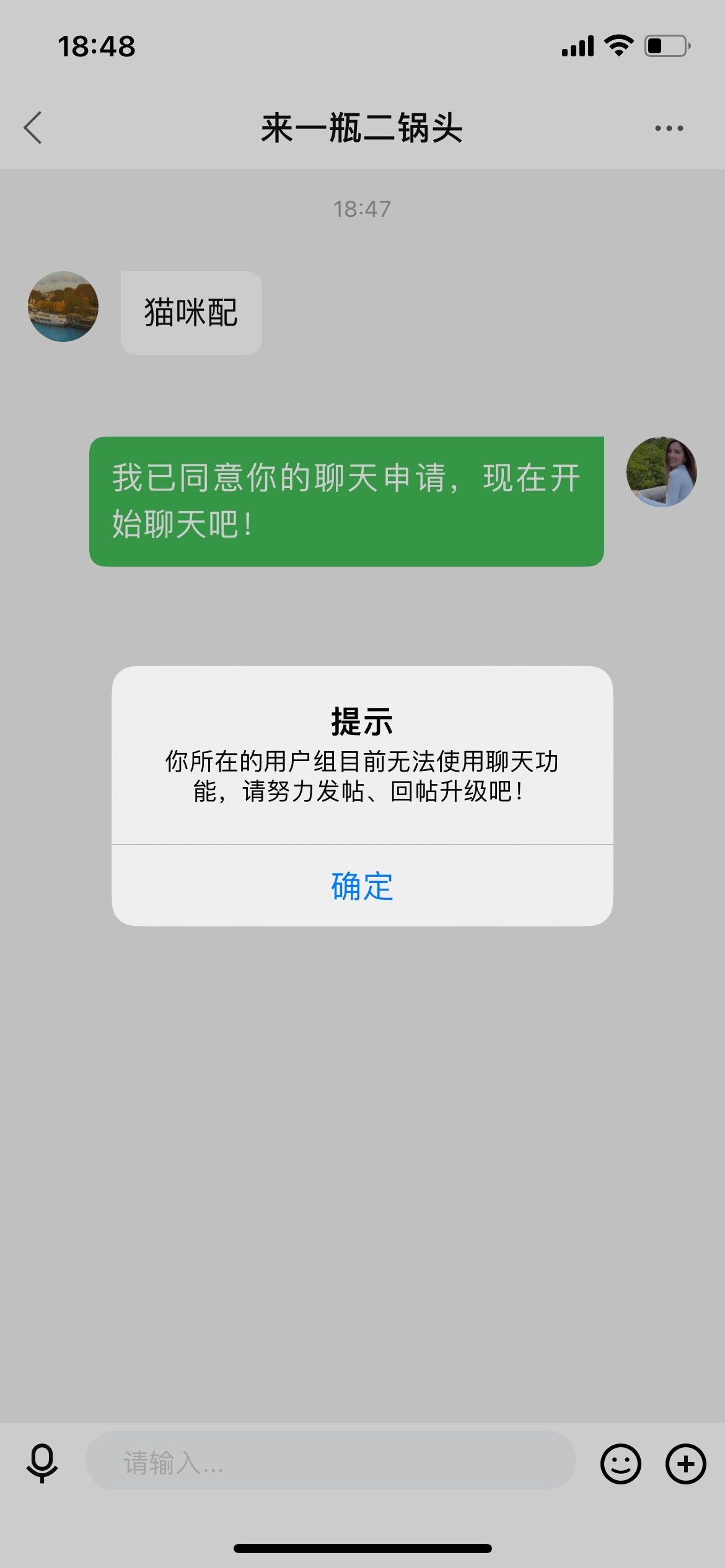
Task: Go back from the 来一瓶二锅头 chat
Action: [x=33, y=128]
